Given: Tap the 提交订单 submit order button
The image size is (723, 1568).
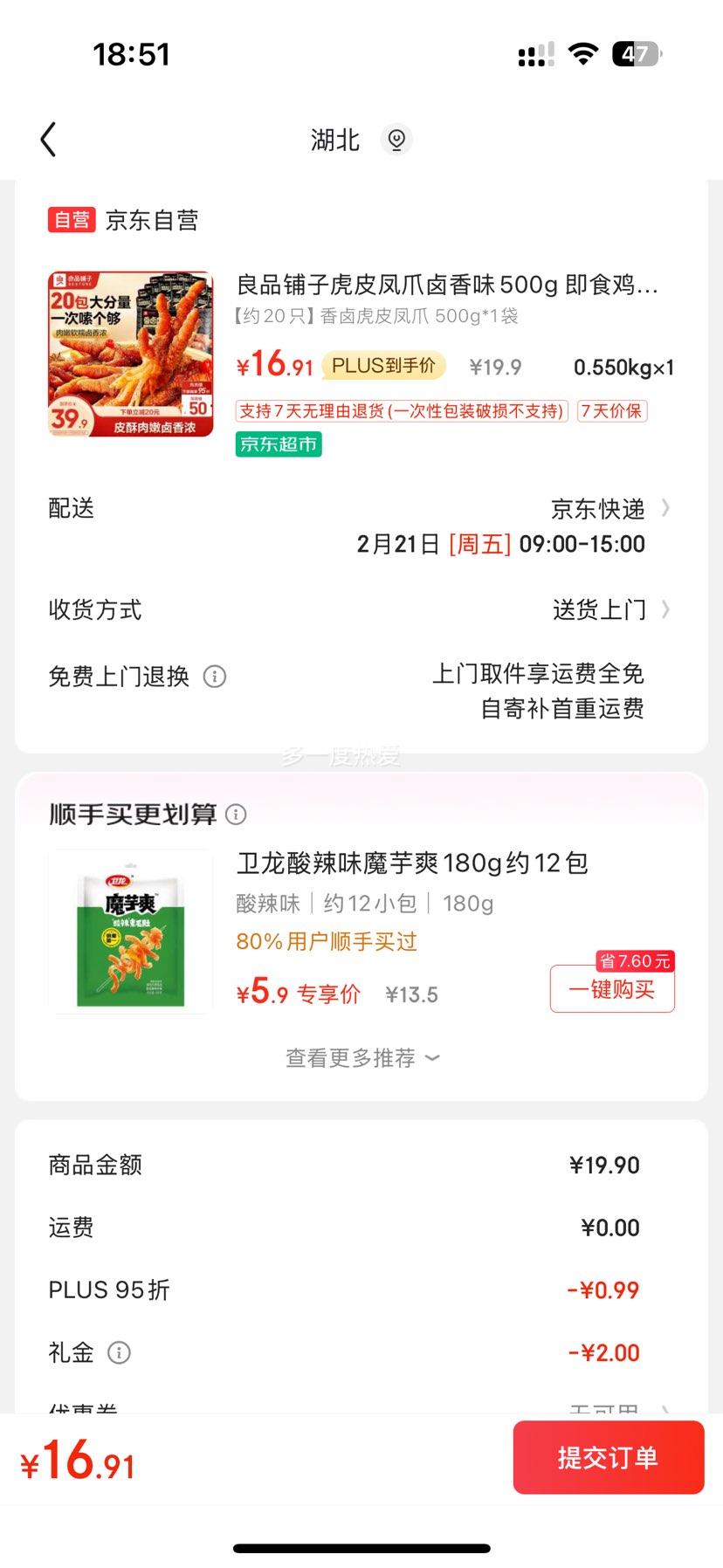Looking at the screenshot, I should pyautogui.click(x=608, y=1456).
